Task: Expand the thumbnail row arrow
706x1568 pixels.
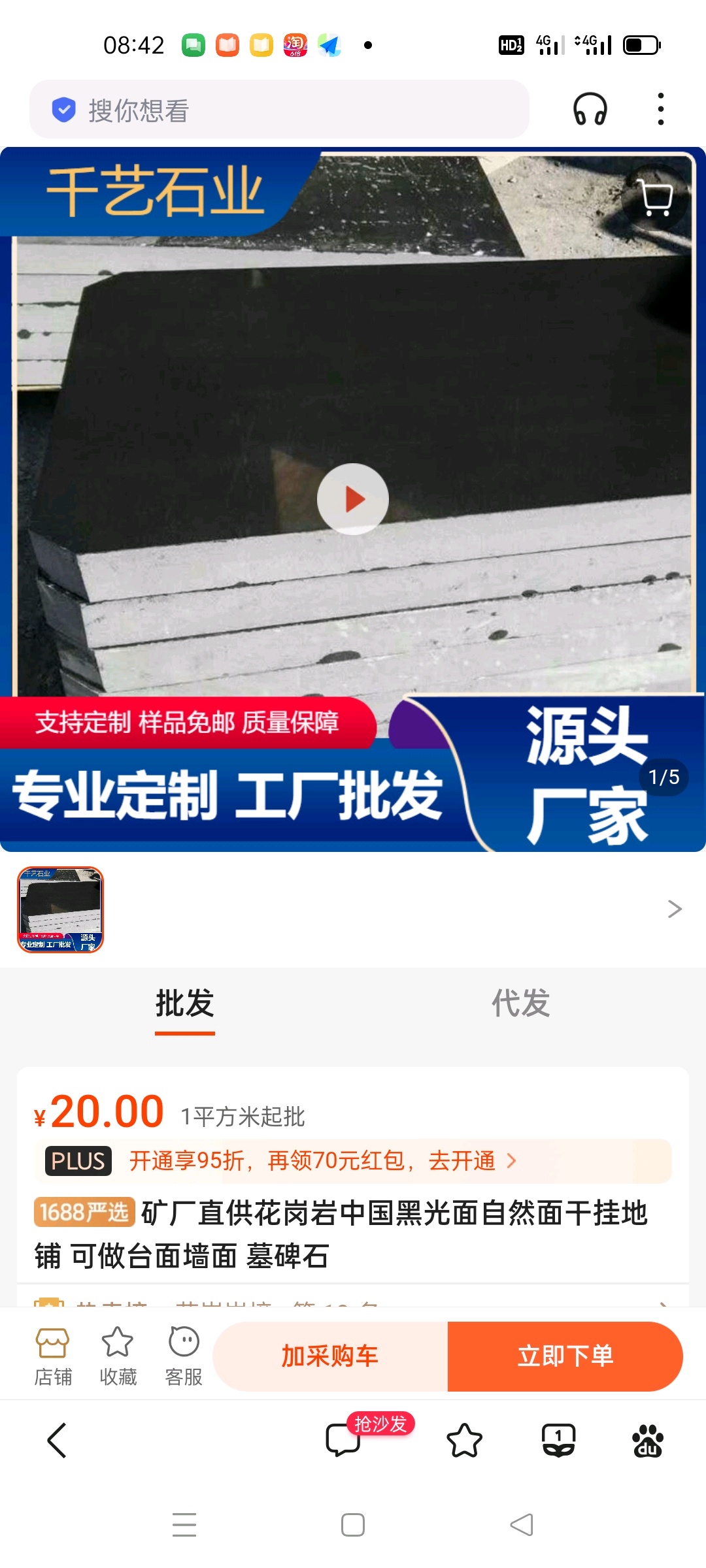Action: pos(675,909)
